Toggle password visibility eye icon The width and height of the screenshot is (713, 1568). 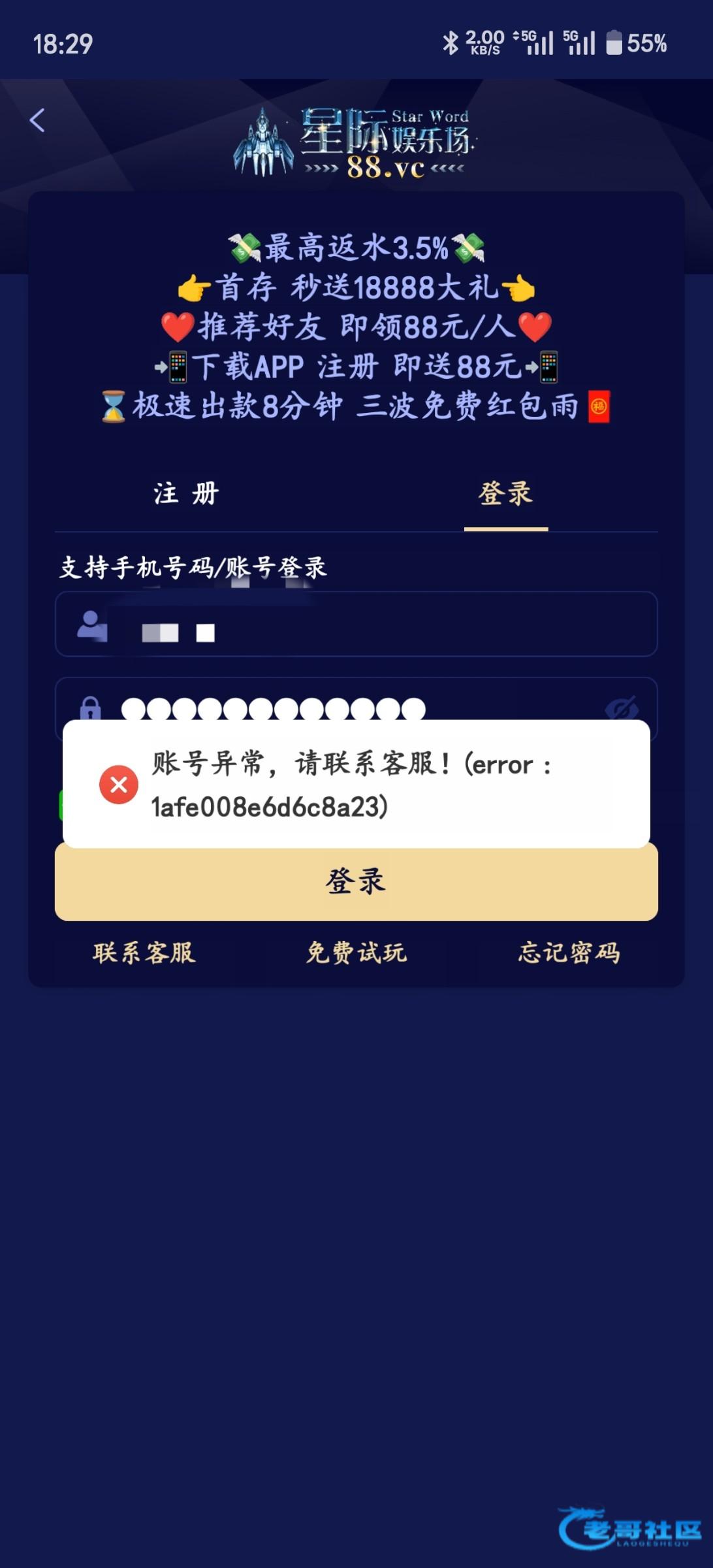coord(620,706)
